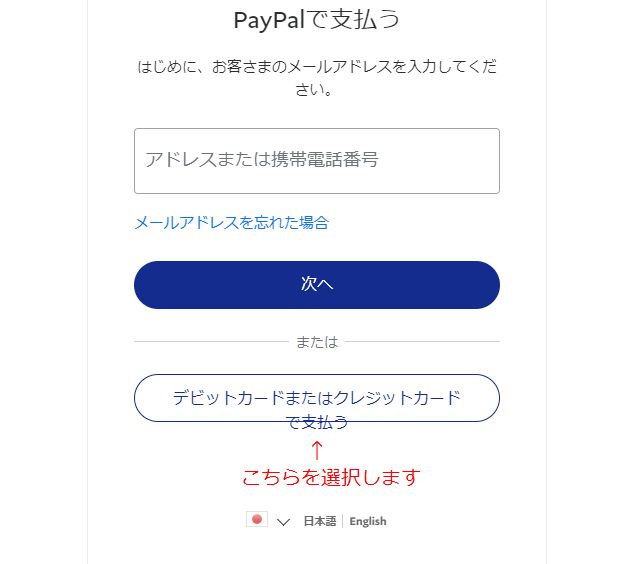This screenshot has height=564, width=623.
Task: Tap the email or mobile number field
Action: [316, 160]
